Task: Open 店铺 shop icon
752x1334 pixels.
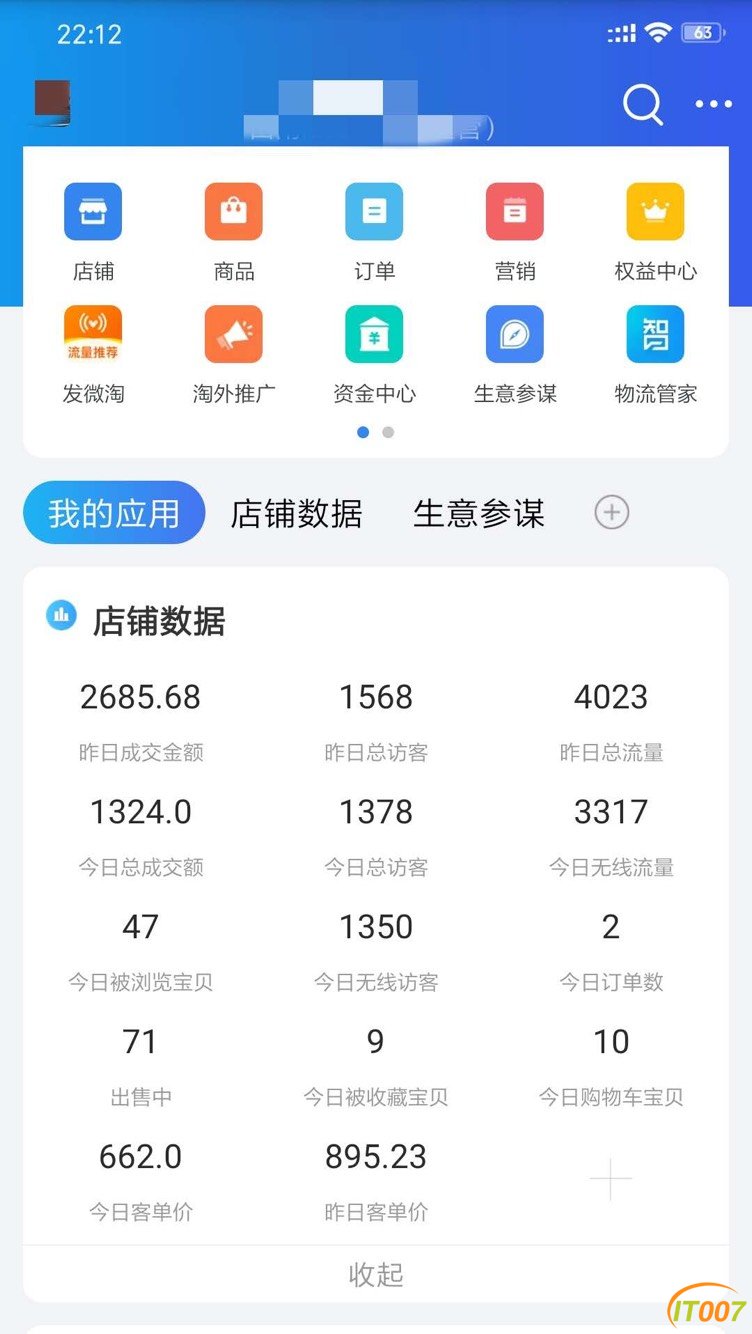Action: click(93, 211)
